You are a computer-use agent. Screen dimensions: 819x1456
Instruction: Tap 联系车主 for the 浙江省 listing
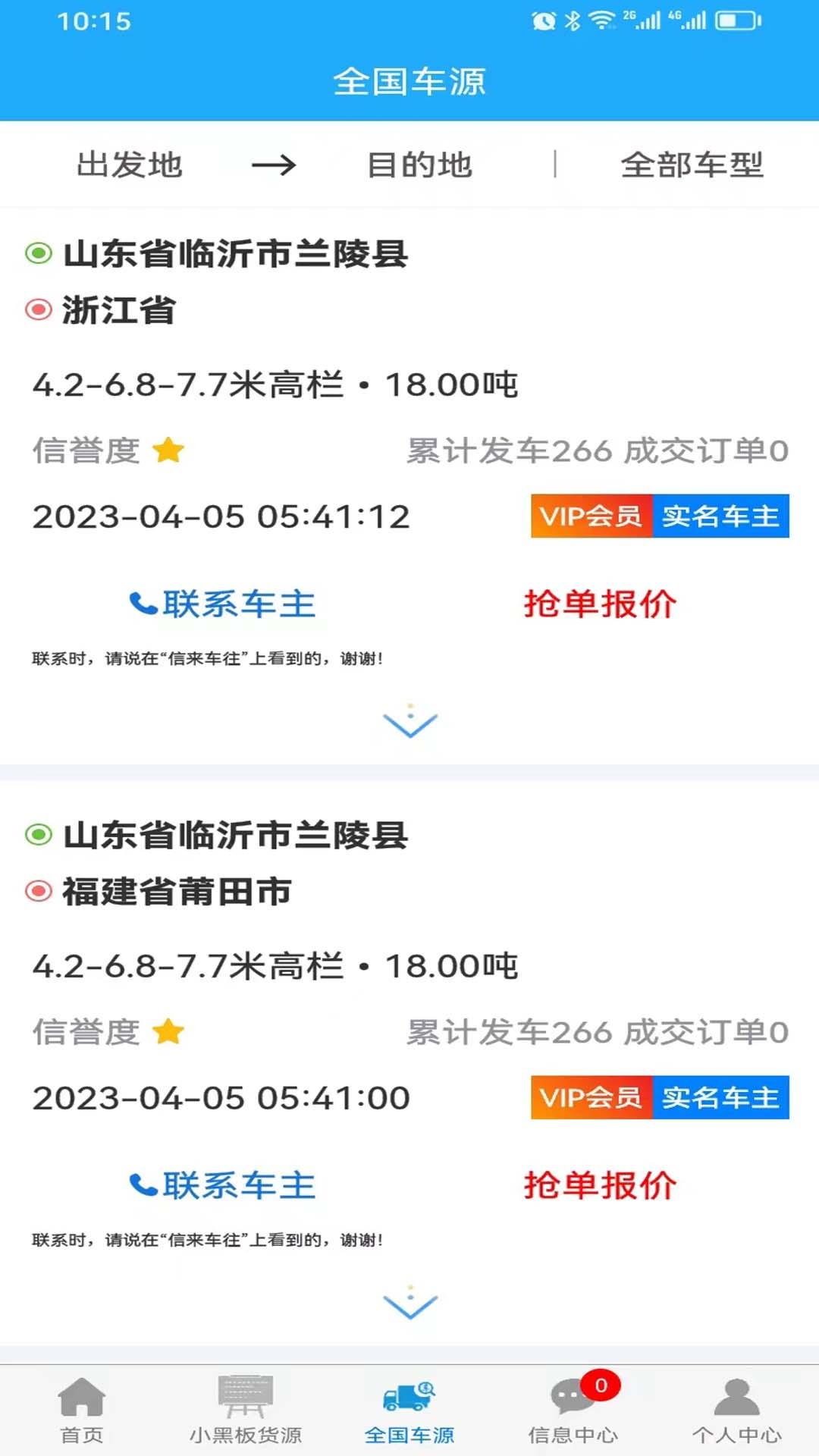222,604
